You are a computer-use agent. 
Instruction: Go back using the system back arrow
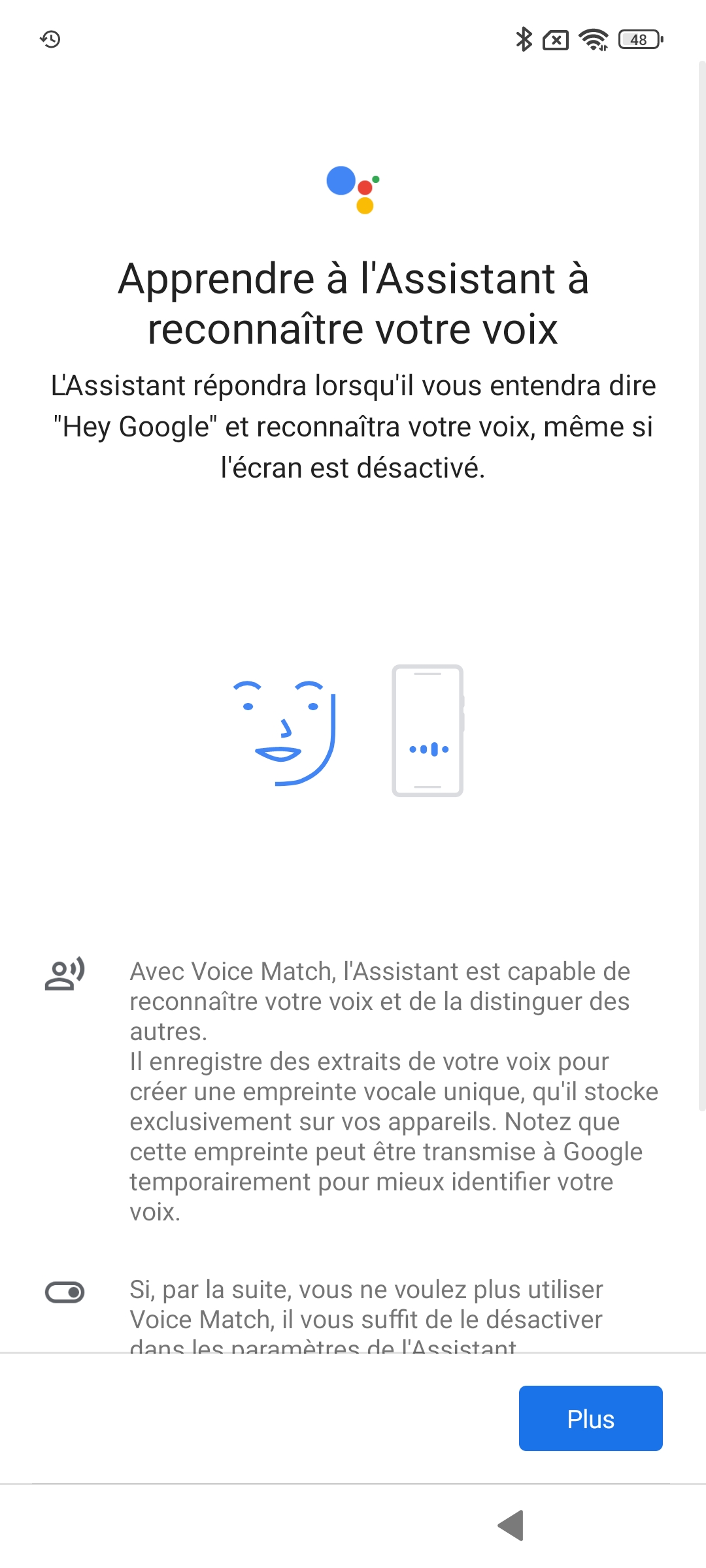[511, 1526]
